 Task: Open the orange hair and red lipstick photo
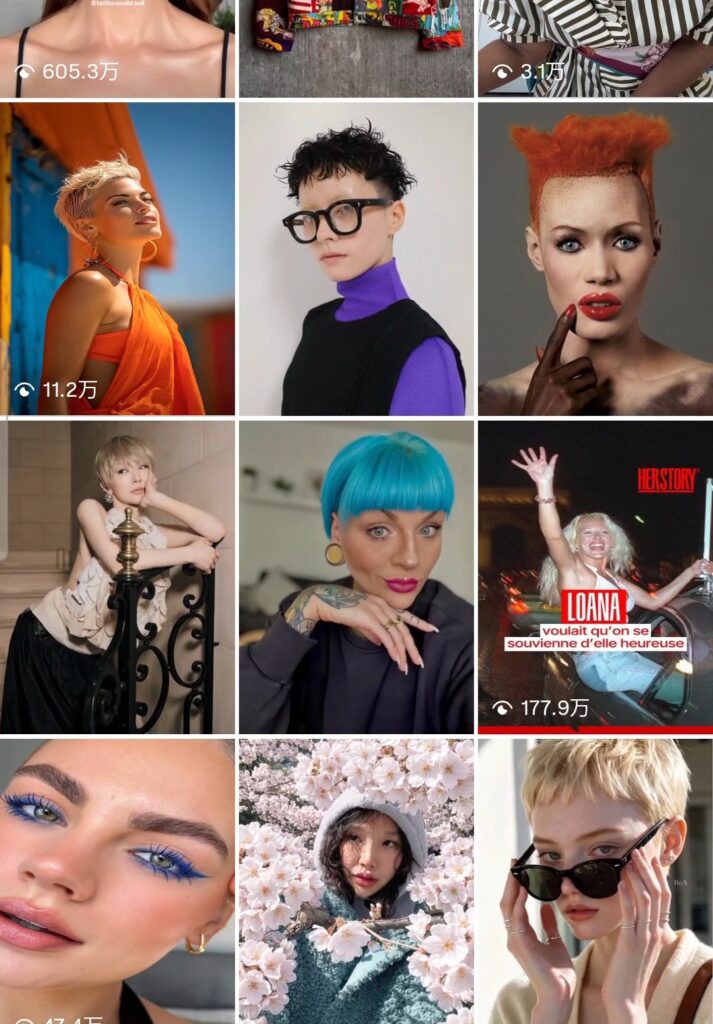595,259
